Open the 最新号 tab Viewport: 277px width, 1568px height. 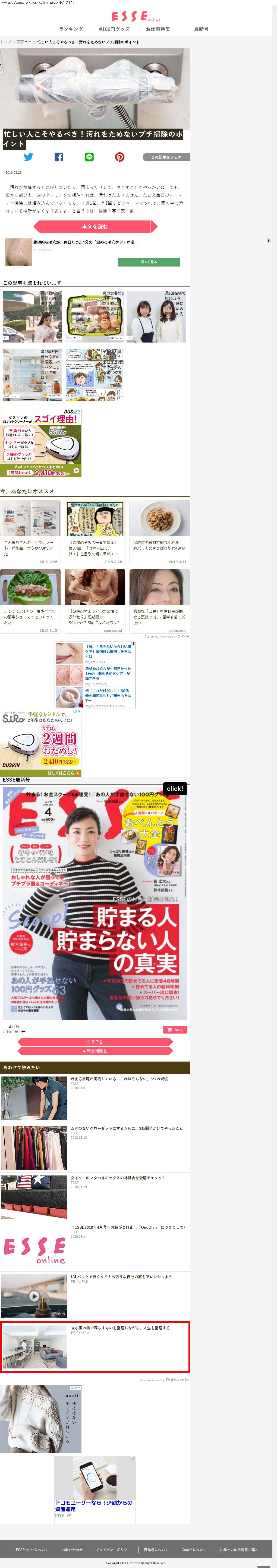point(201,29)
